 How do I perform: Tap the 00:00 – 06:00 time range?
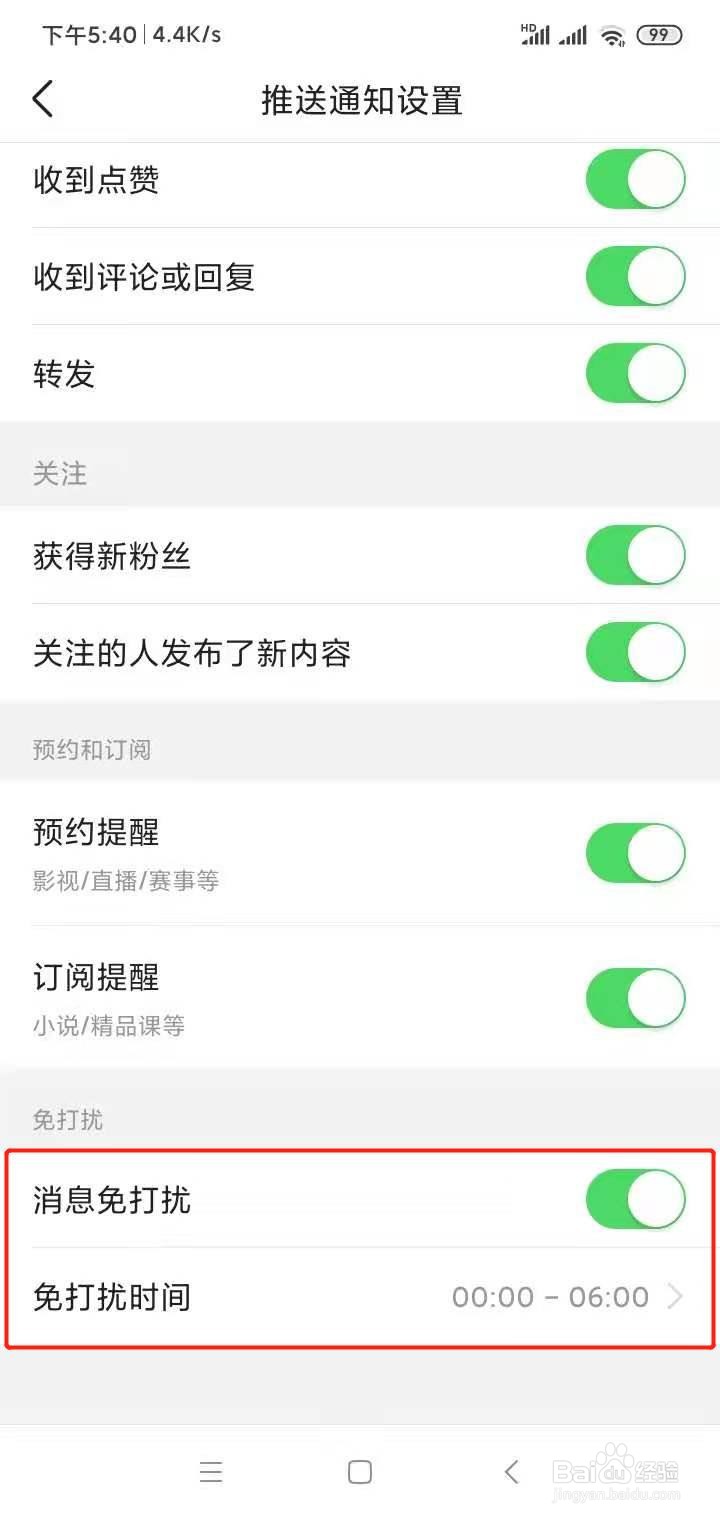[x=549, y=1297]
